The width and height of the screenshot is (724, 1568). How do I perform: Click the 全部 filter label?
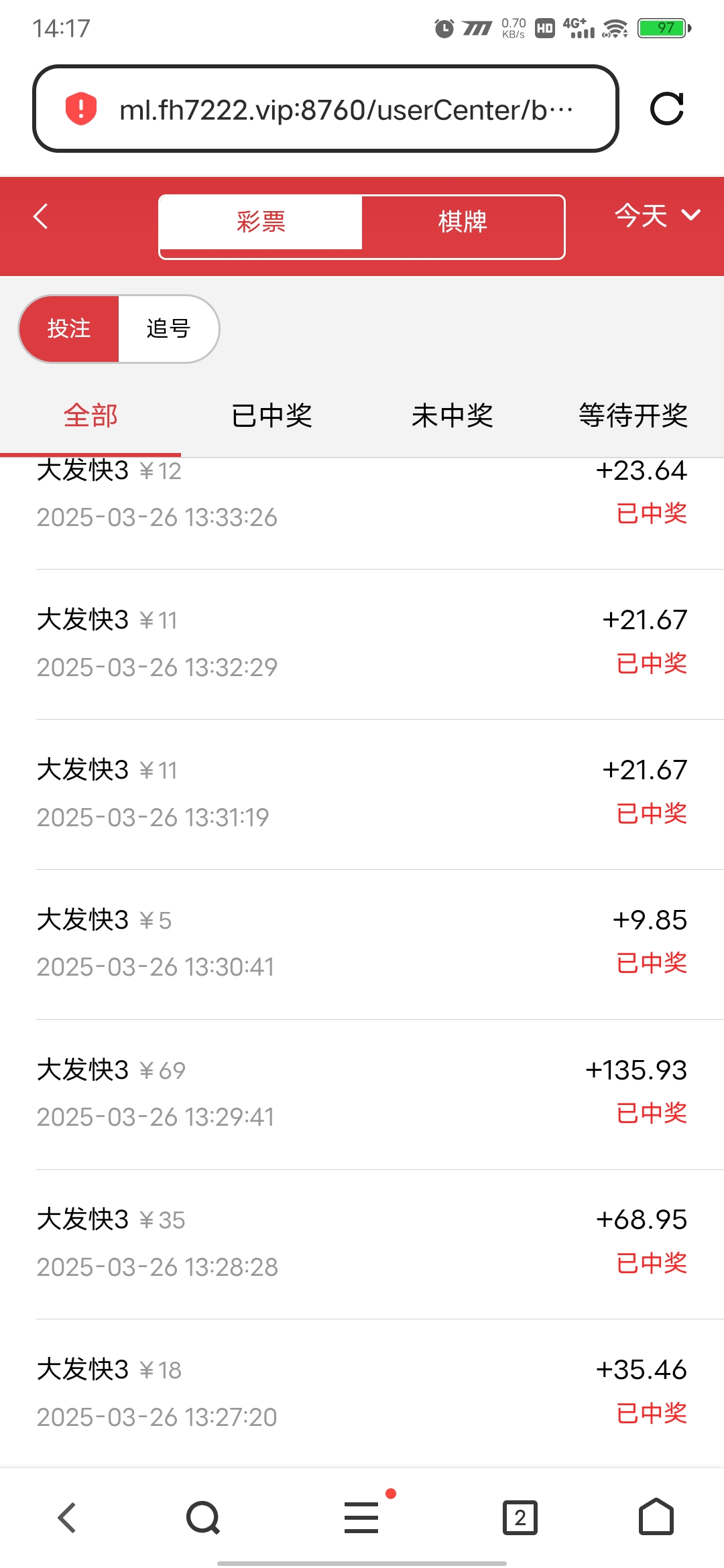coord(90,415)
